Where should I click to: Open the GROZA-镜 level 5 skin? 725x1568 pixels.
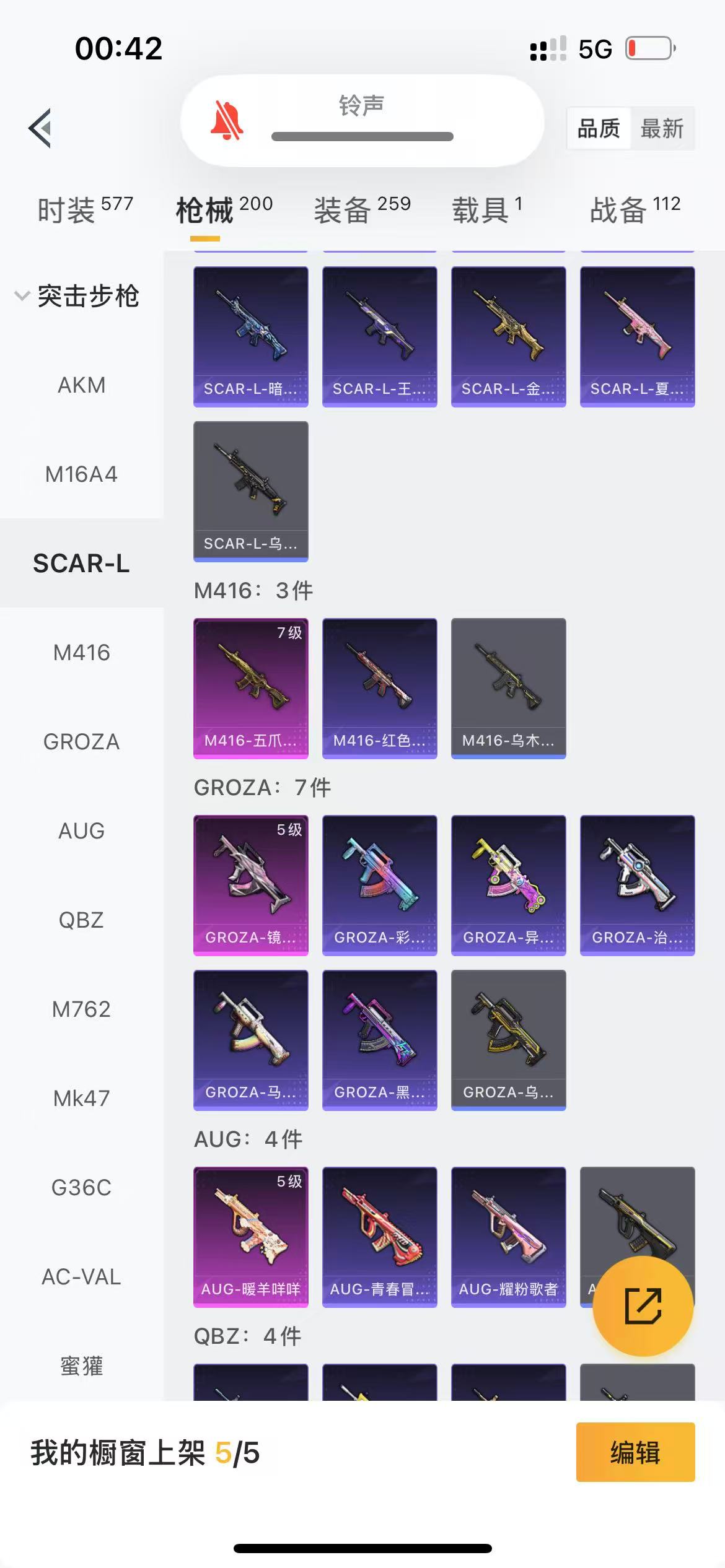click(250, 885)
